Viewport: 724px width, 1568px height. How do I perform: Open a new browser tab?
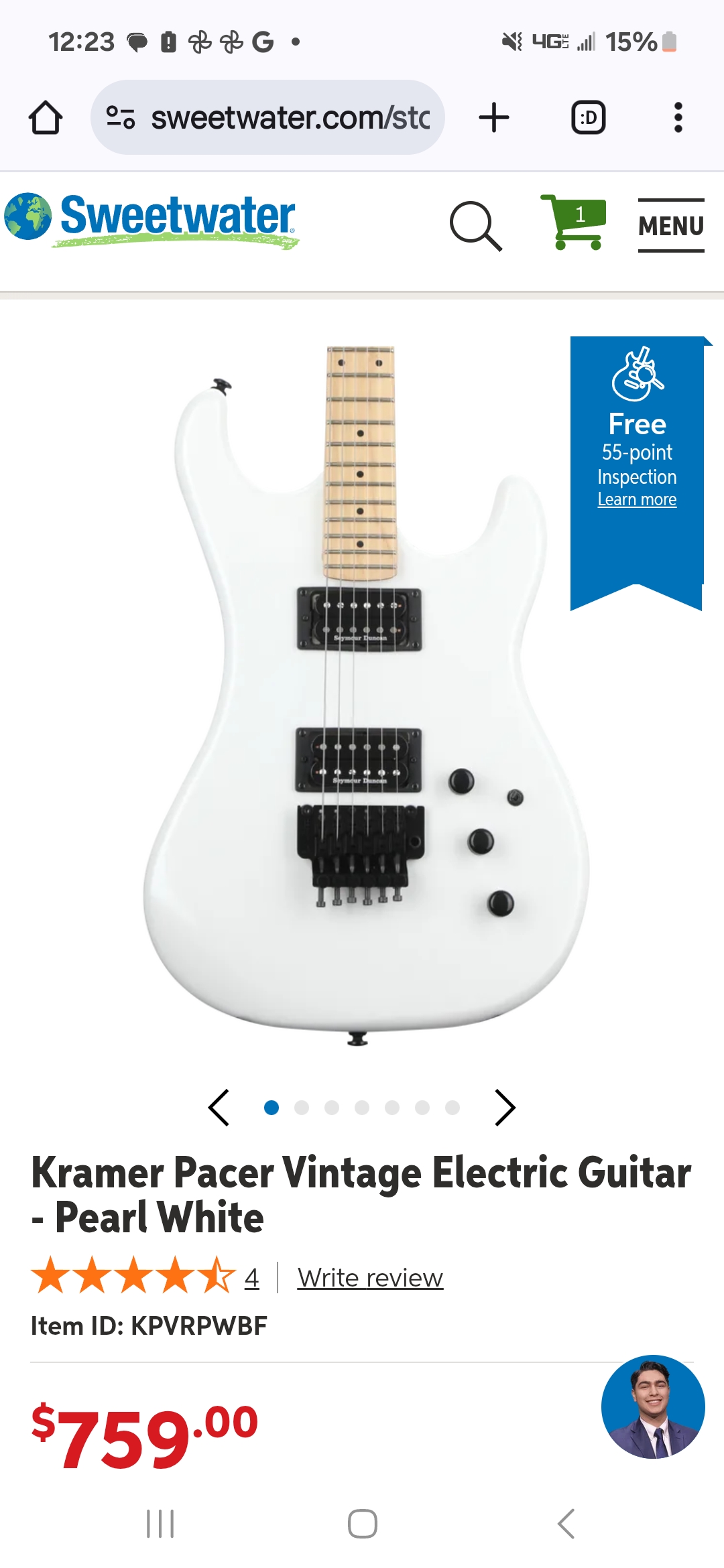point(494,118)
